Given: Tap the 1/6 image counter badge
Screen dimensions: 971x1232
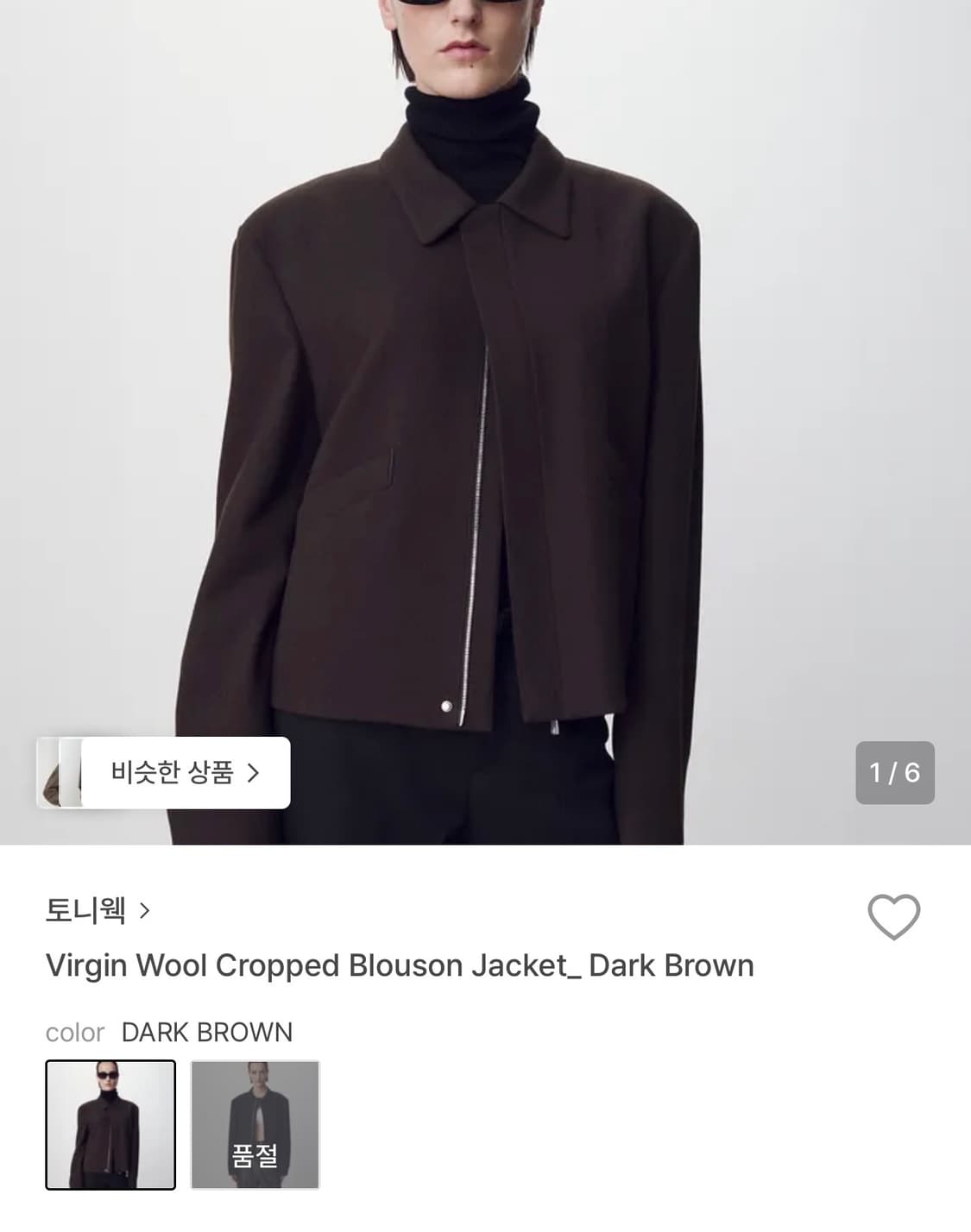Looking at the screenshot, I should pyautogui.click(x=893, y=772).
